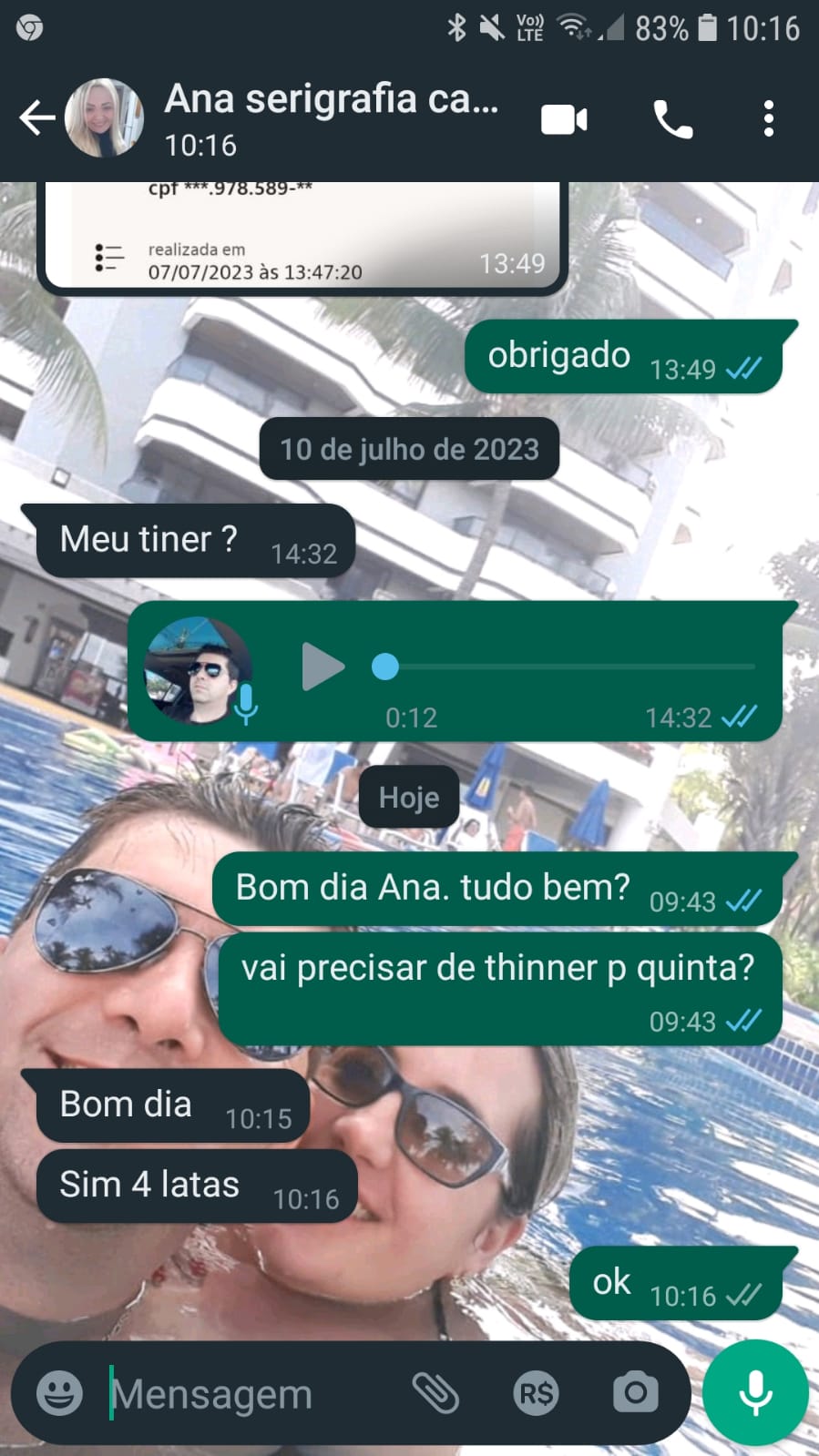Focus the Mensagem text field
819x1456 pixels.
[246, 1394]
